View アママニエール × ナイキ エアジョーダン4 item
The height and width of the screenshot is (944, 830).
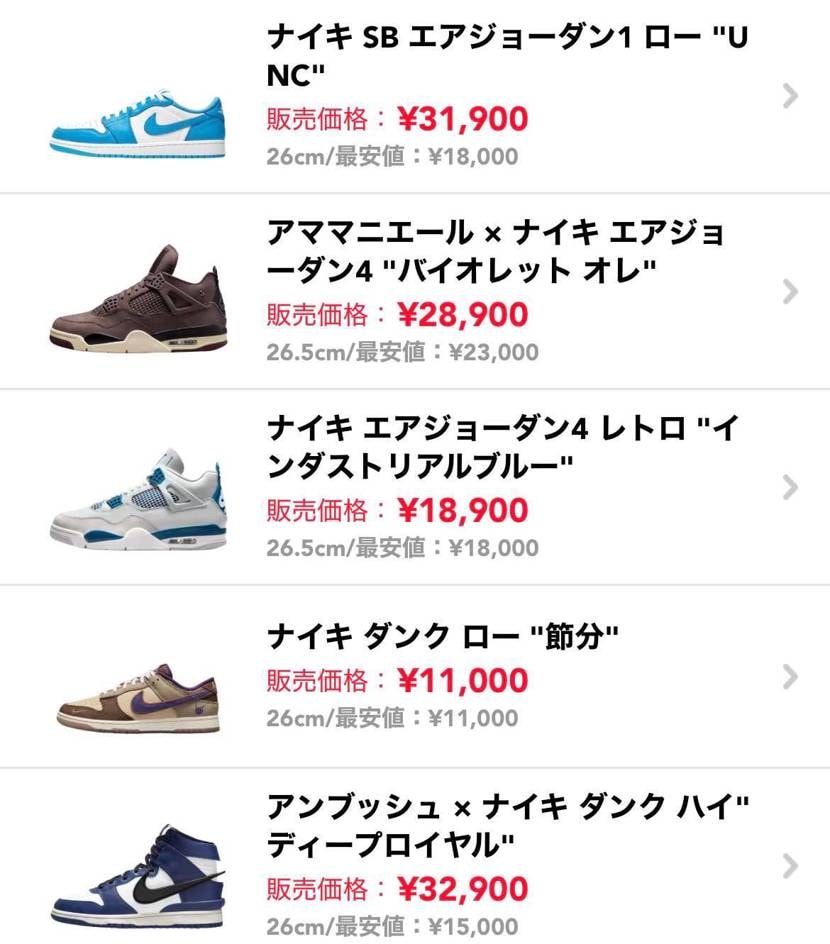pos(415,291)
